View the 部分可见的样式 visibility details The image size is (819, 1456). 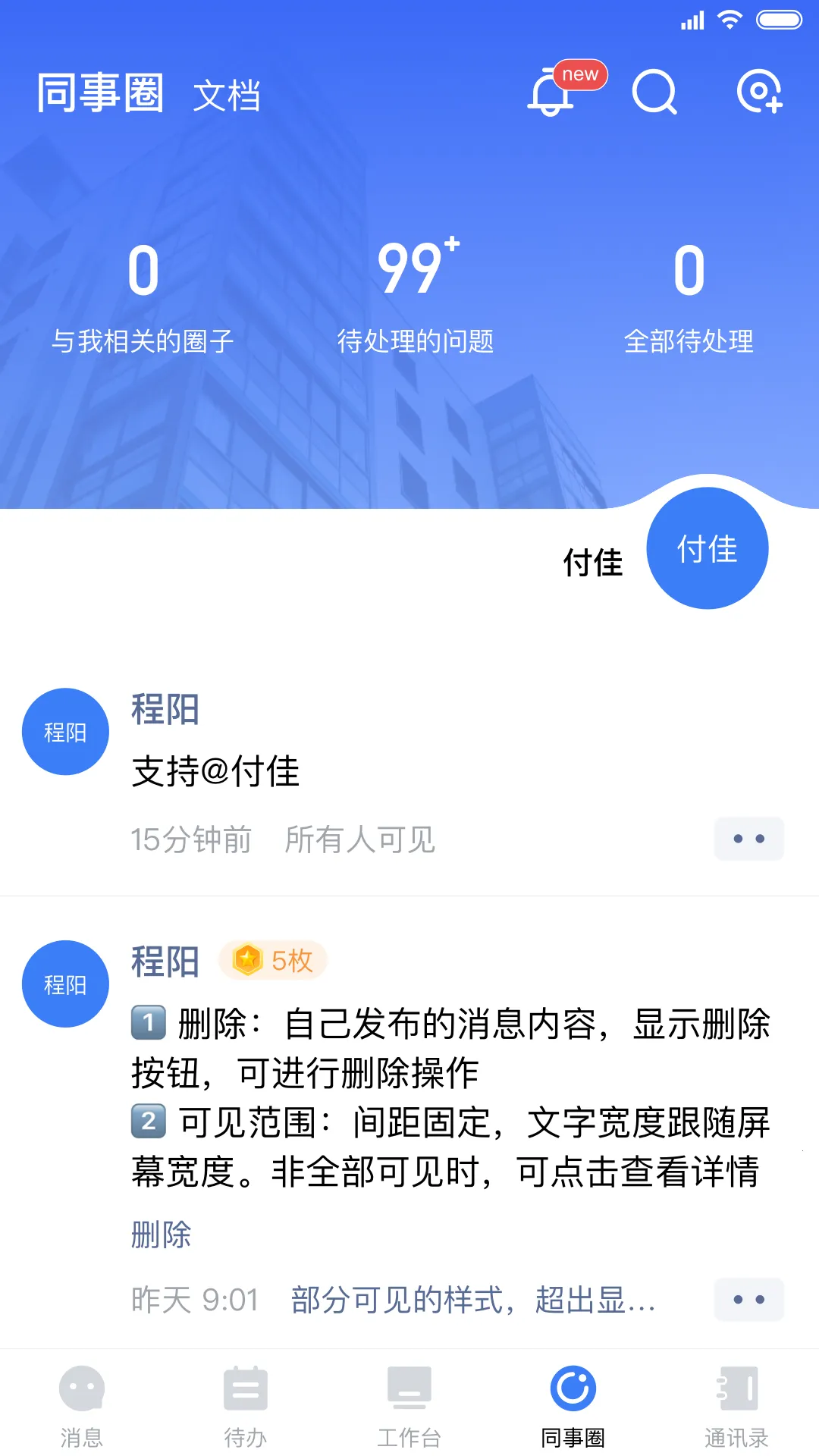pyautogui.click(x=473, y=1300)
